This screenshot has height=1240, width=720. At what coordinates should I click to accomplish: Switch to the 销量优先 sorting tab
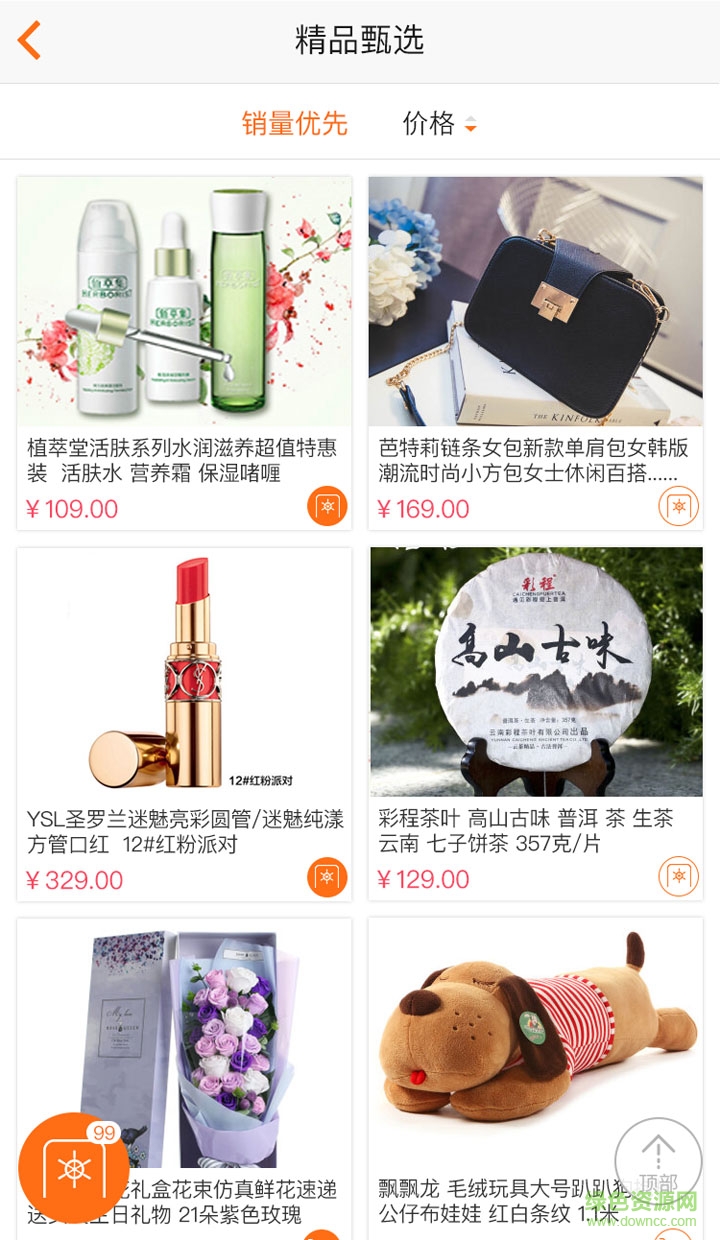(x=294, y=123)
